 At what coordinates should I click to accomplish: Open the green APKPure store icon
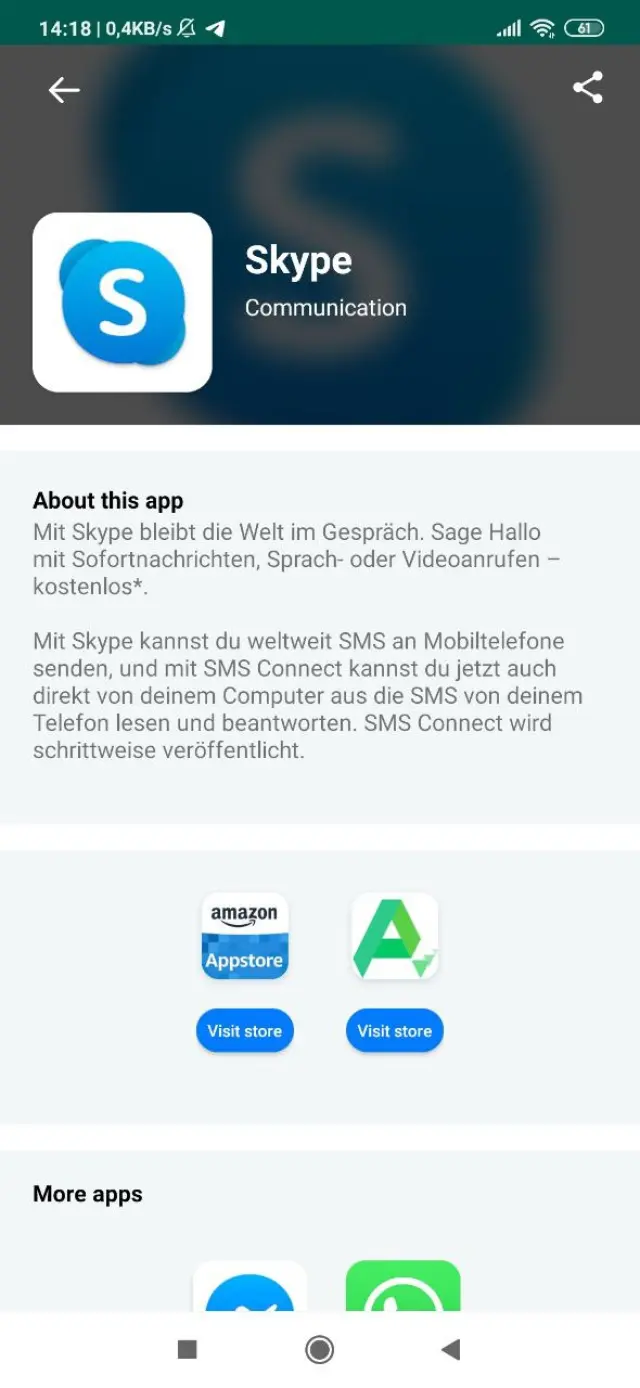pos(395,936)
